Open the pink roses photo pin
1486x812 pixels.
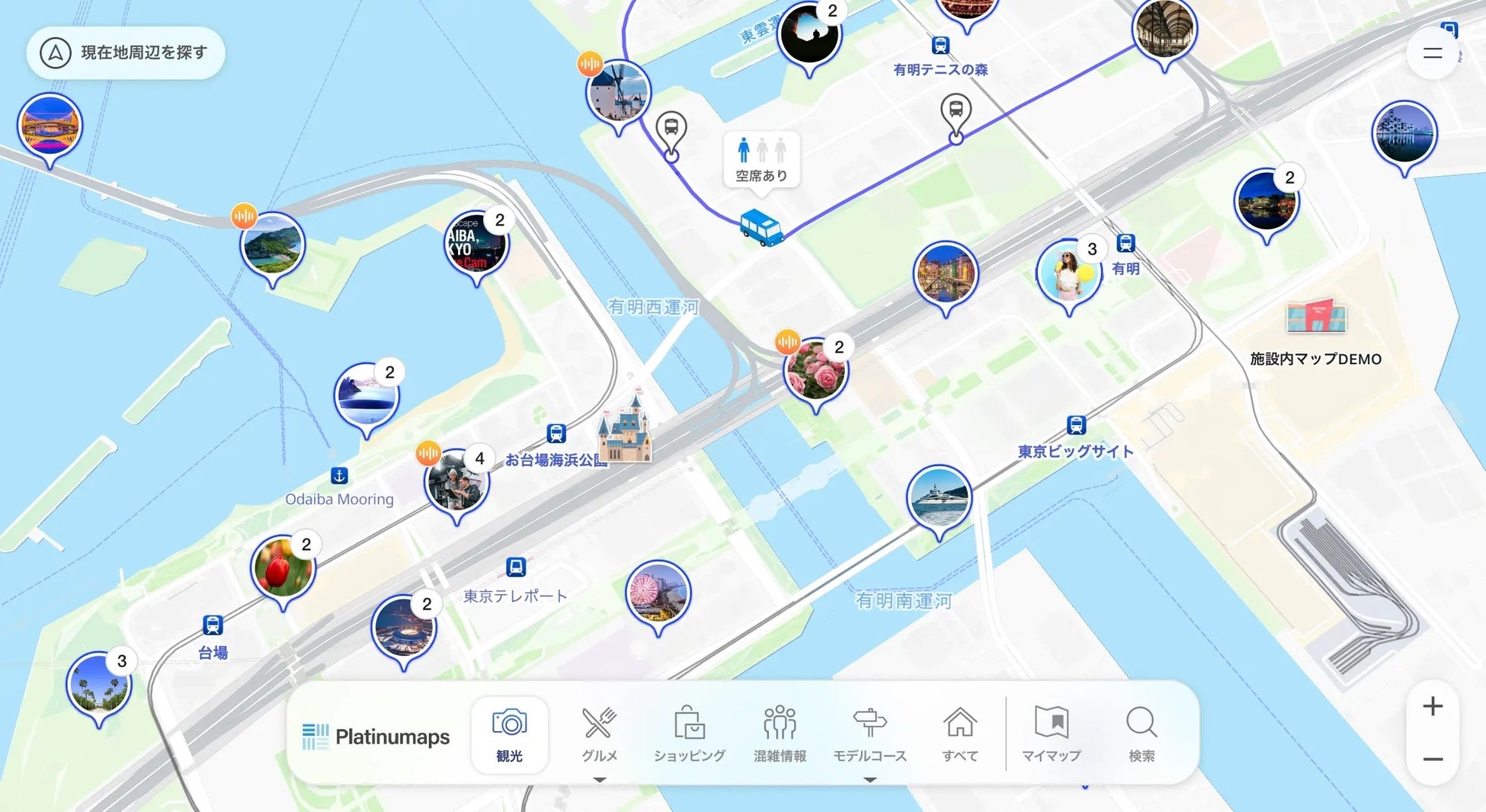pos(815,371)
